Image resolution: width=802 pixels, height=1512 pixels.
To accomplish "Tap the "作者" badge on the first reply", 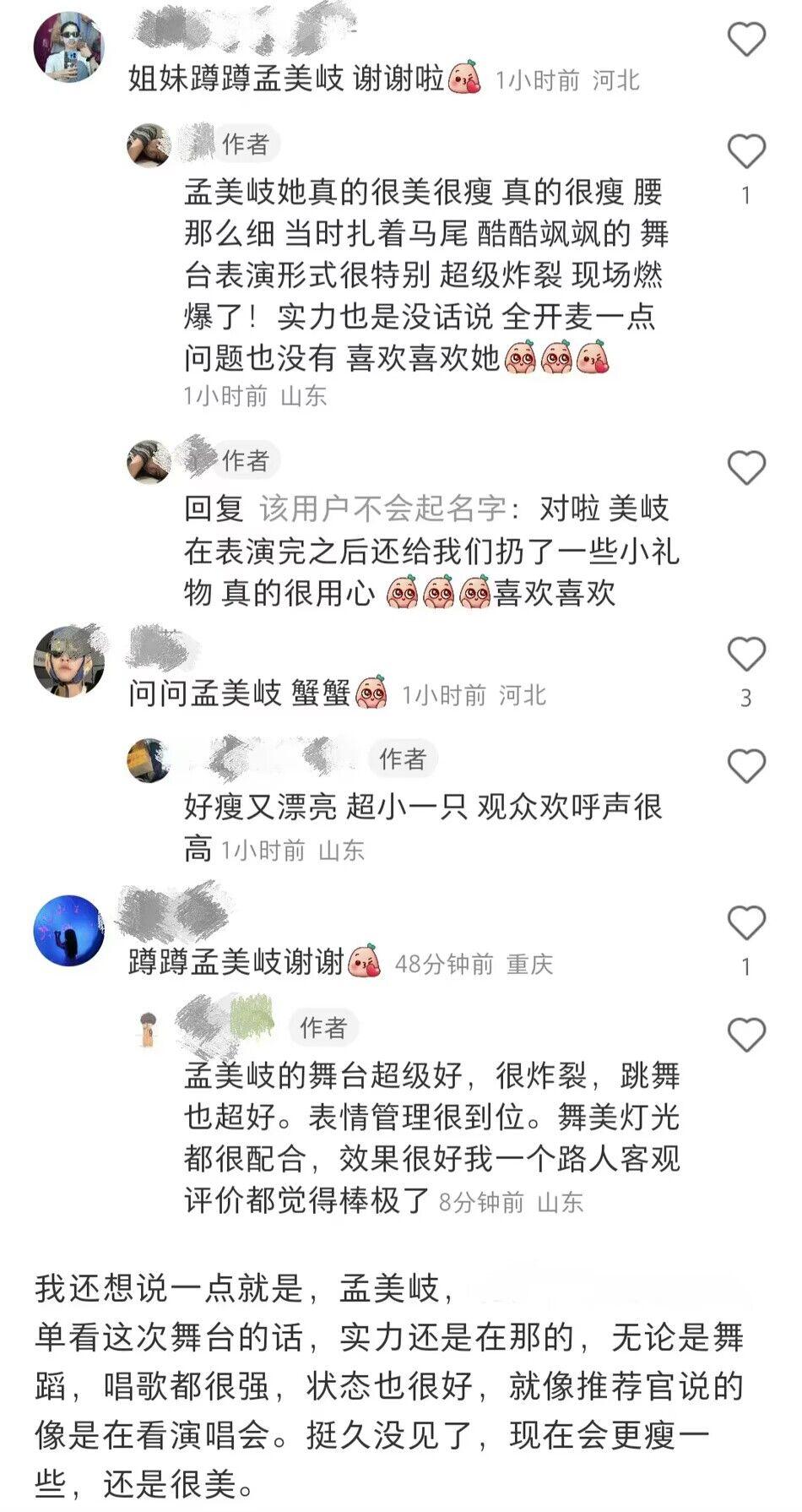I will click(245, 145).
